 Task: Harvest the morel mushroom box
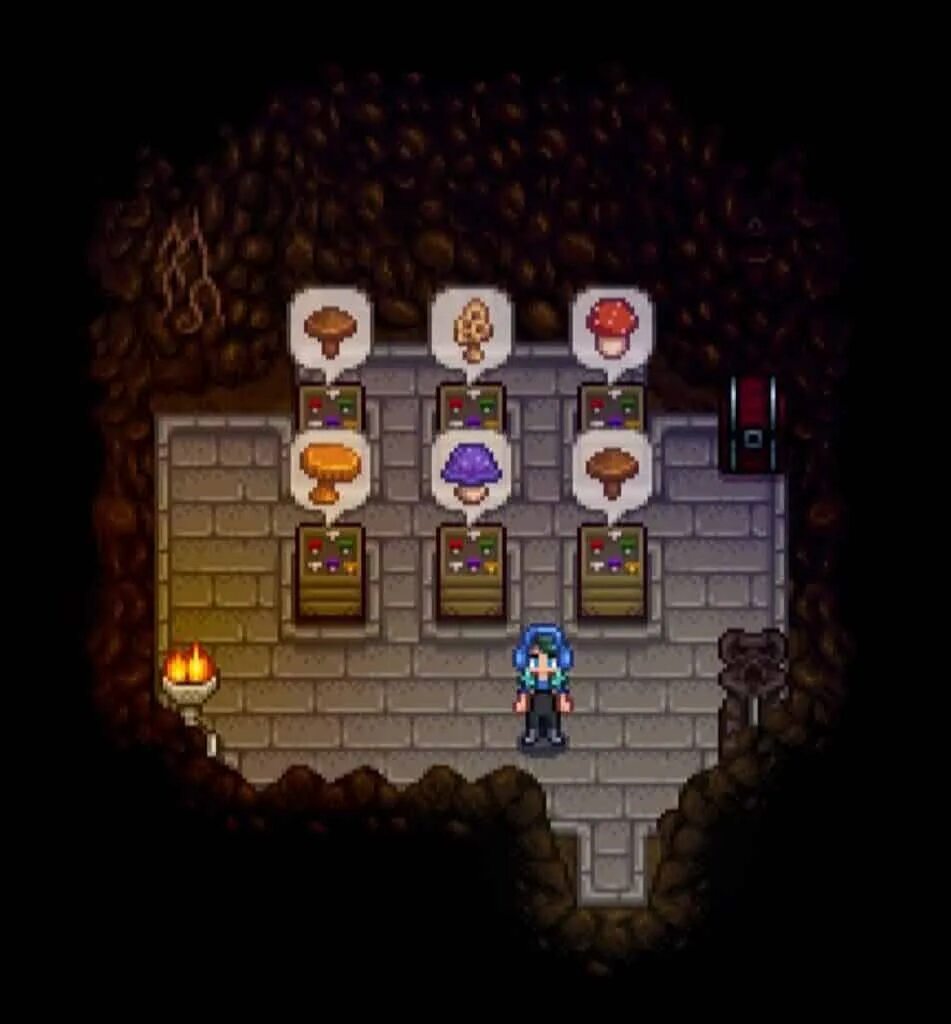(472, 408)
